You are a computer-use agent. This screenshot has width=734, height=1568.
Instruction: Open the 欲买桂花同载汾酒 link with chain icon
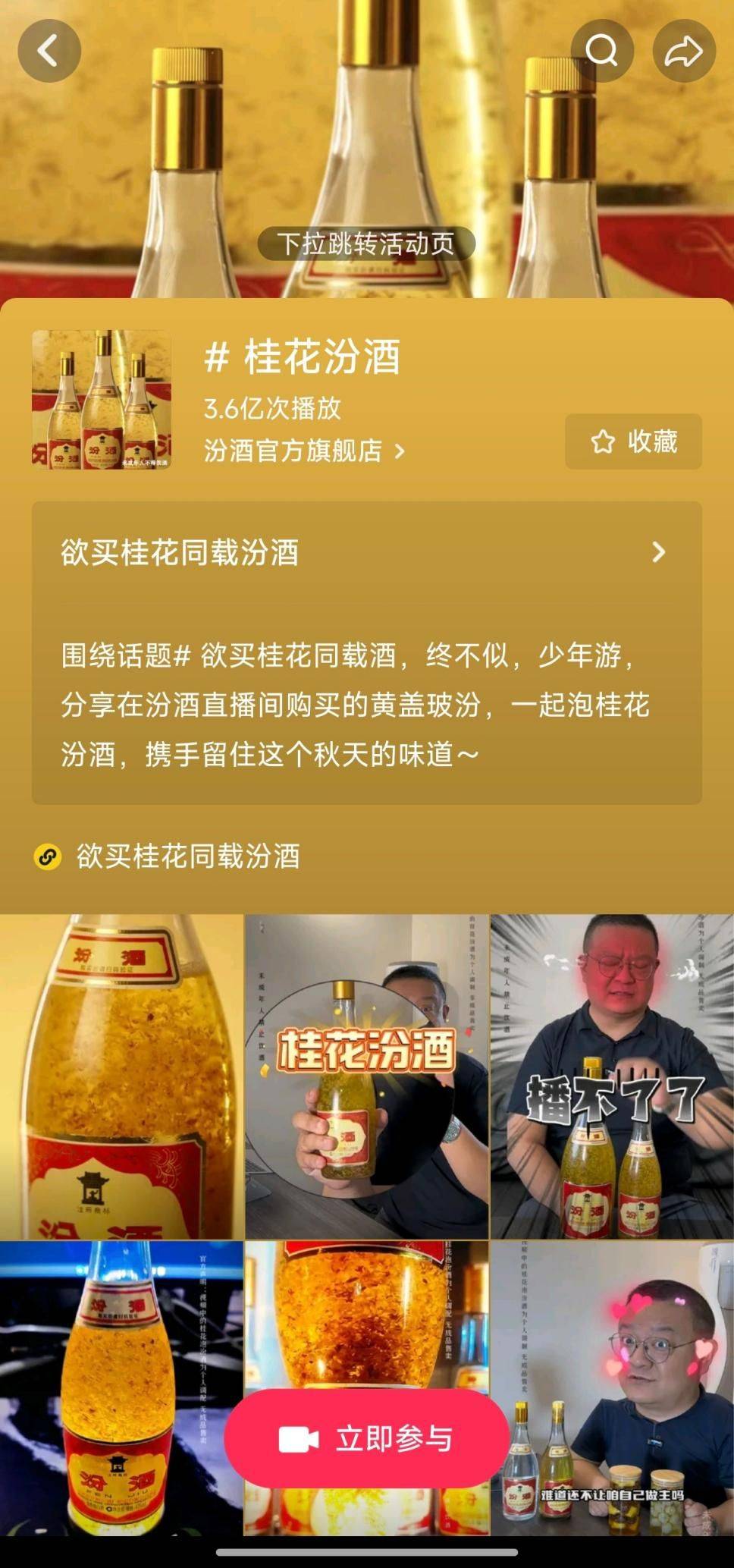coord(187,856)
